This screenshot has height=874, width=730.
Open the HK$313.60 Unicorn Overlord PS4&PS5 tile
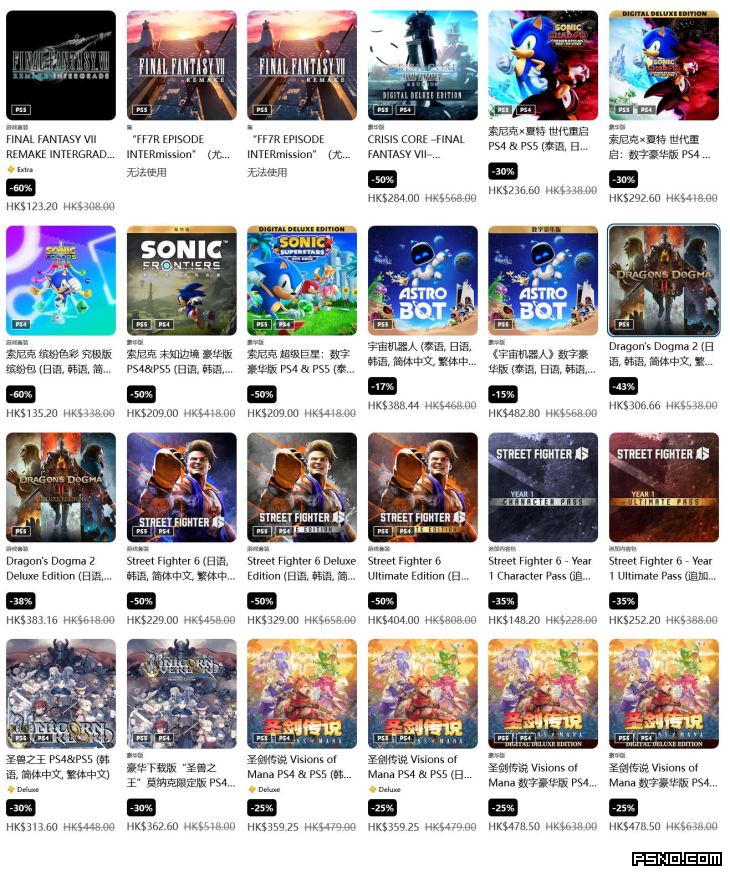(61, 694)
